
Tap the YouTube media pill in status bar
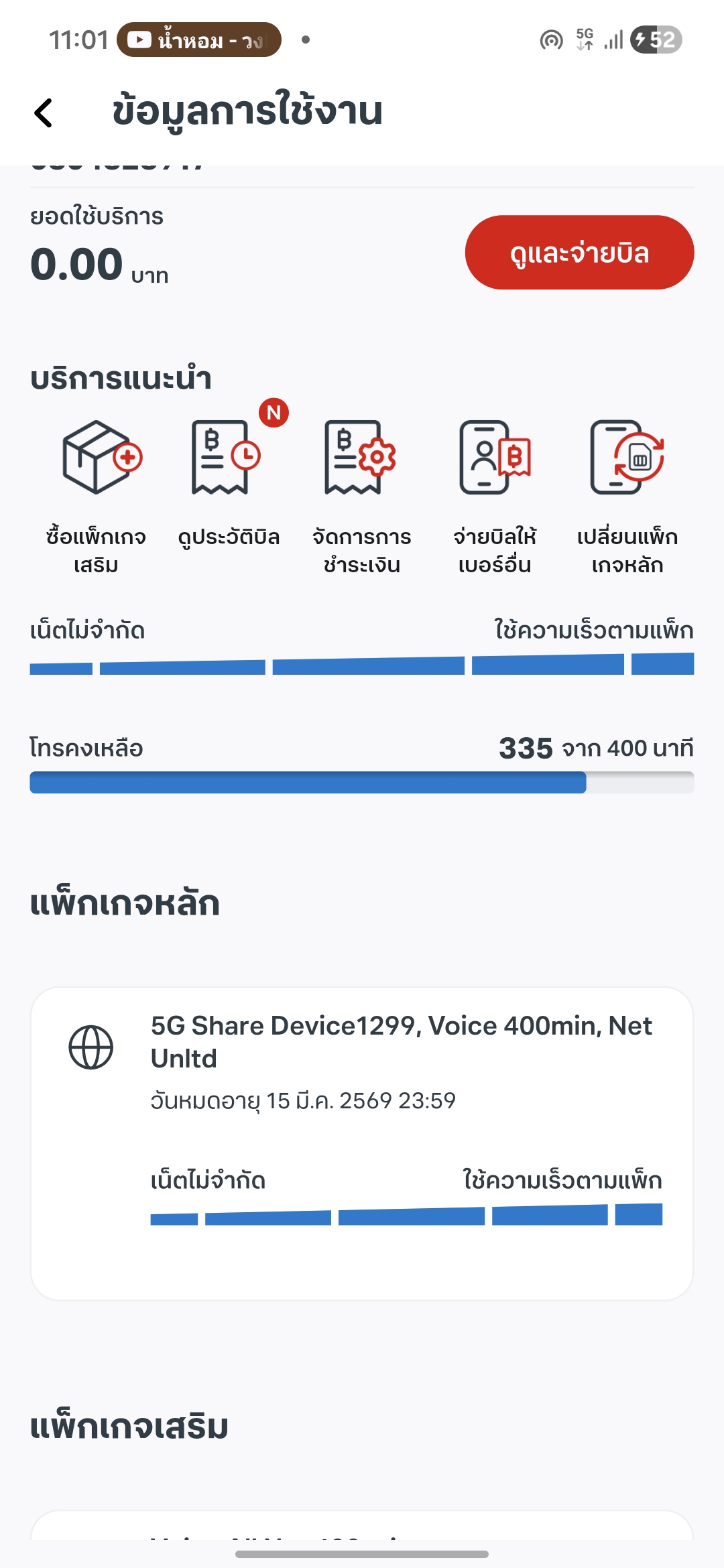pos(199,40)
